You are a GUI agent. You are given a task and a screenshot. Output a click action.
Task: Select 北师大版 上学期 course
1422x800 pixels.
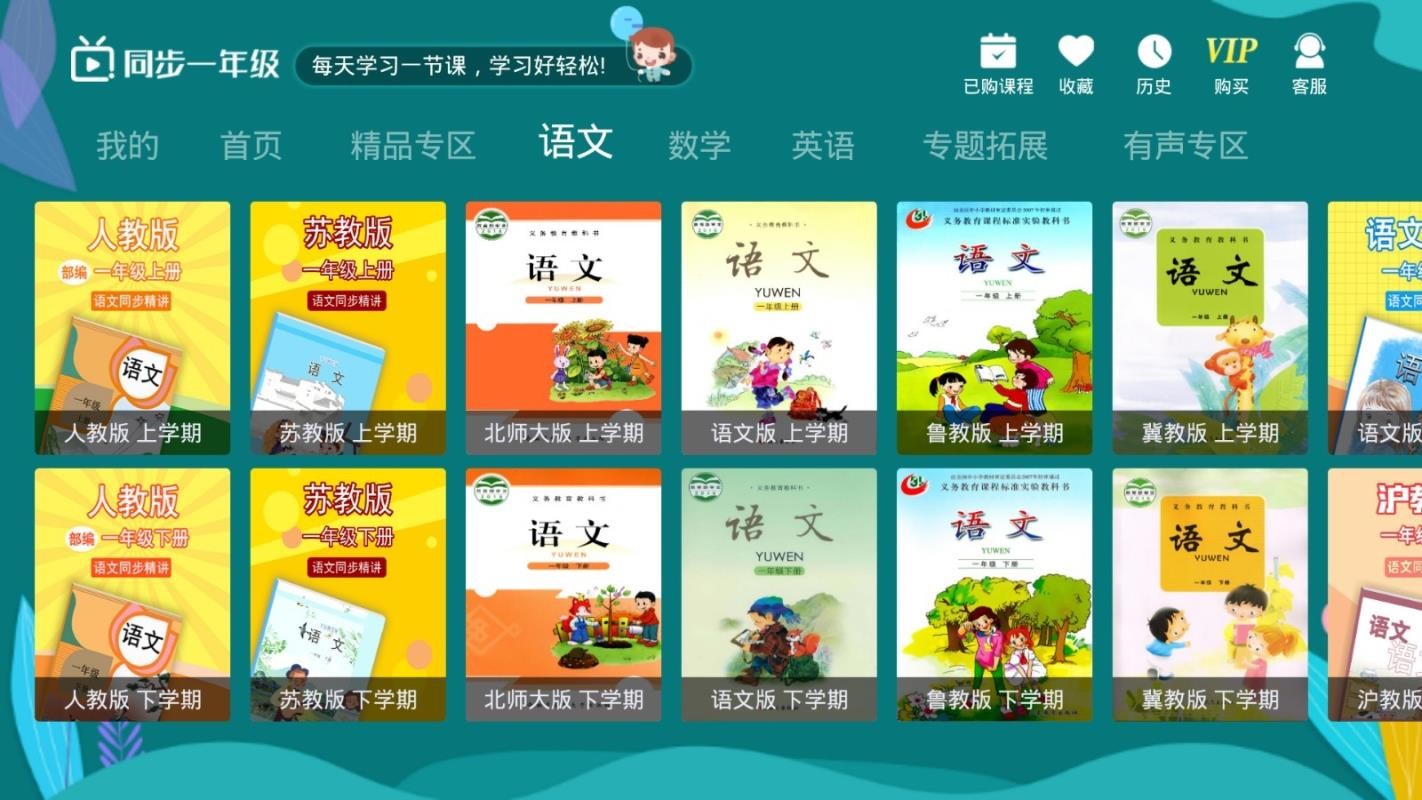[563, 328]
